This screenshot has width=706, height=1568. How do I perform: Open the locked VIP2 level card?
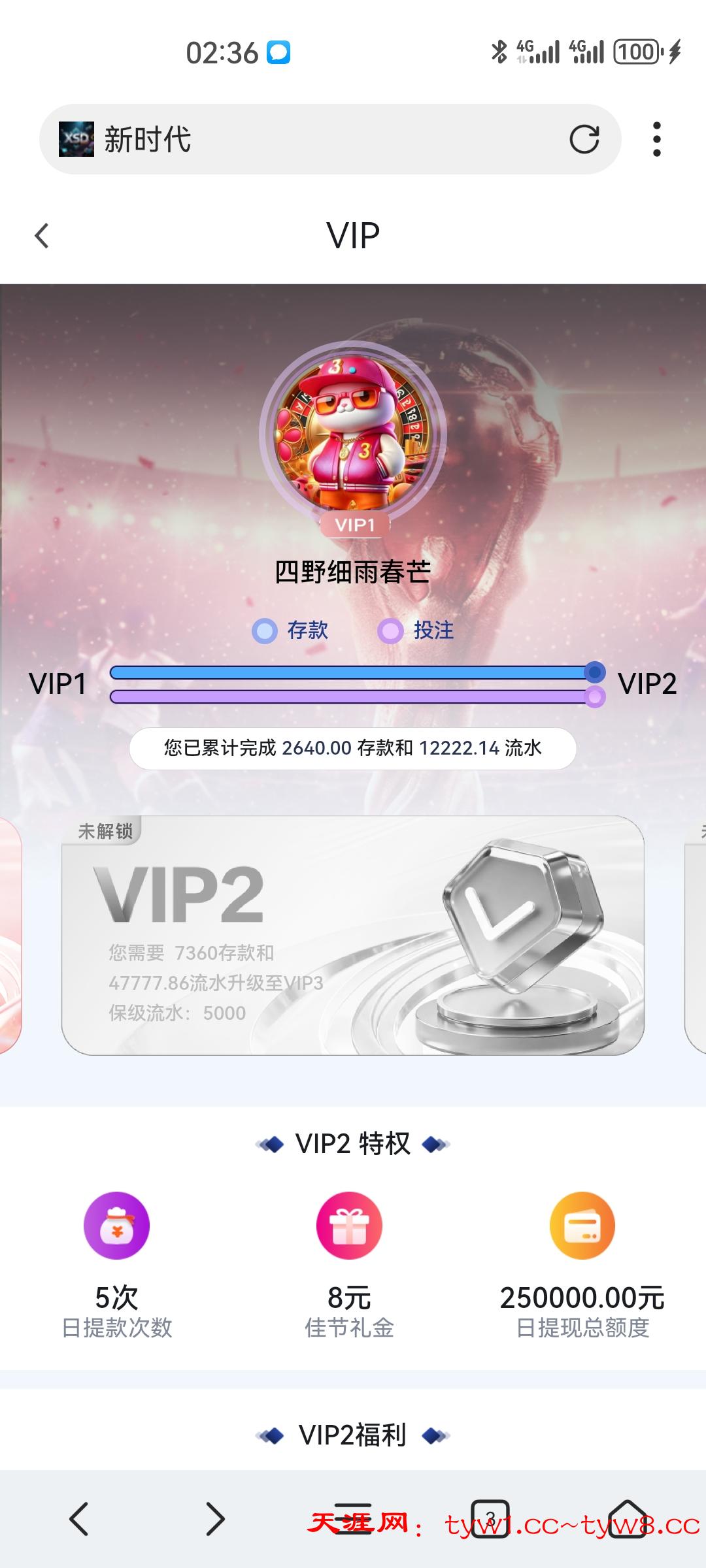pyautogui.click(x=353, y=935)
